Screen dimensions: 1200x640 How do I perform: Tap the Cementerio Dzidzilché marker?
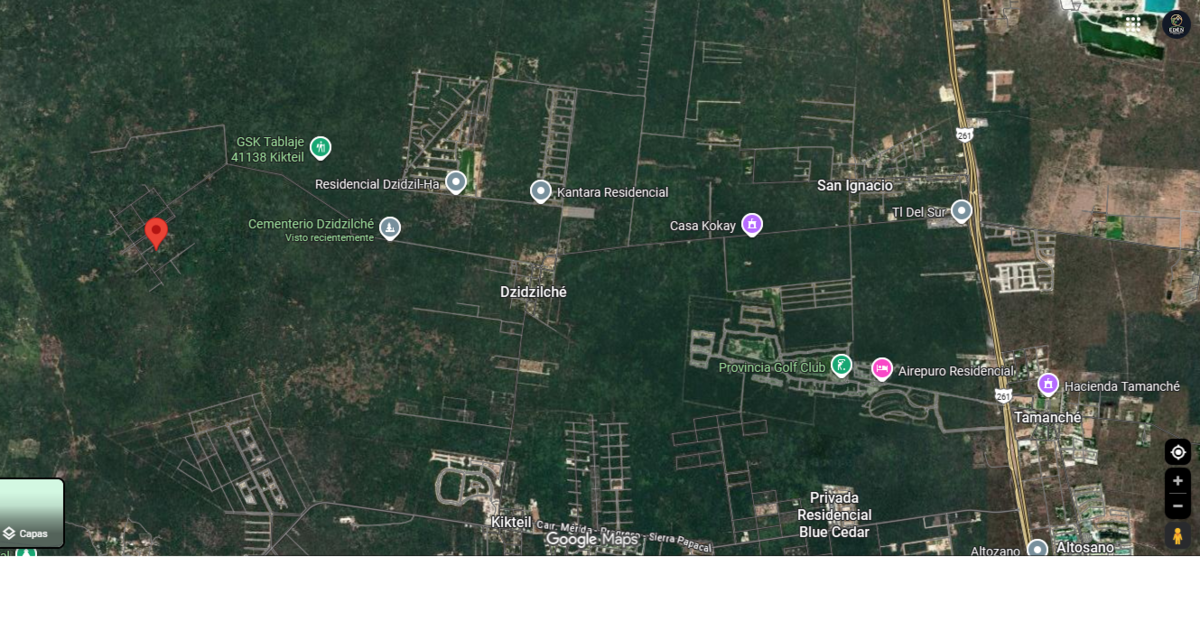point(390,228)
